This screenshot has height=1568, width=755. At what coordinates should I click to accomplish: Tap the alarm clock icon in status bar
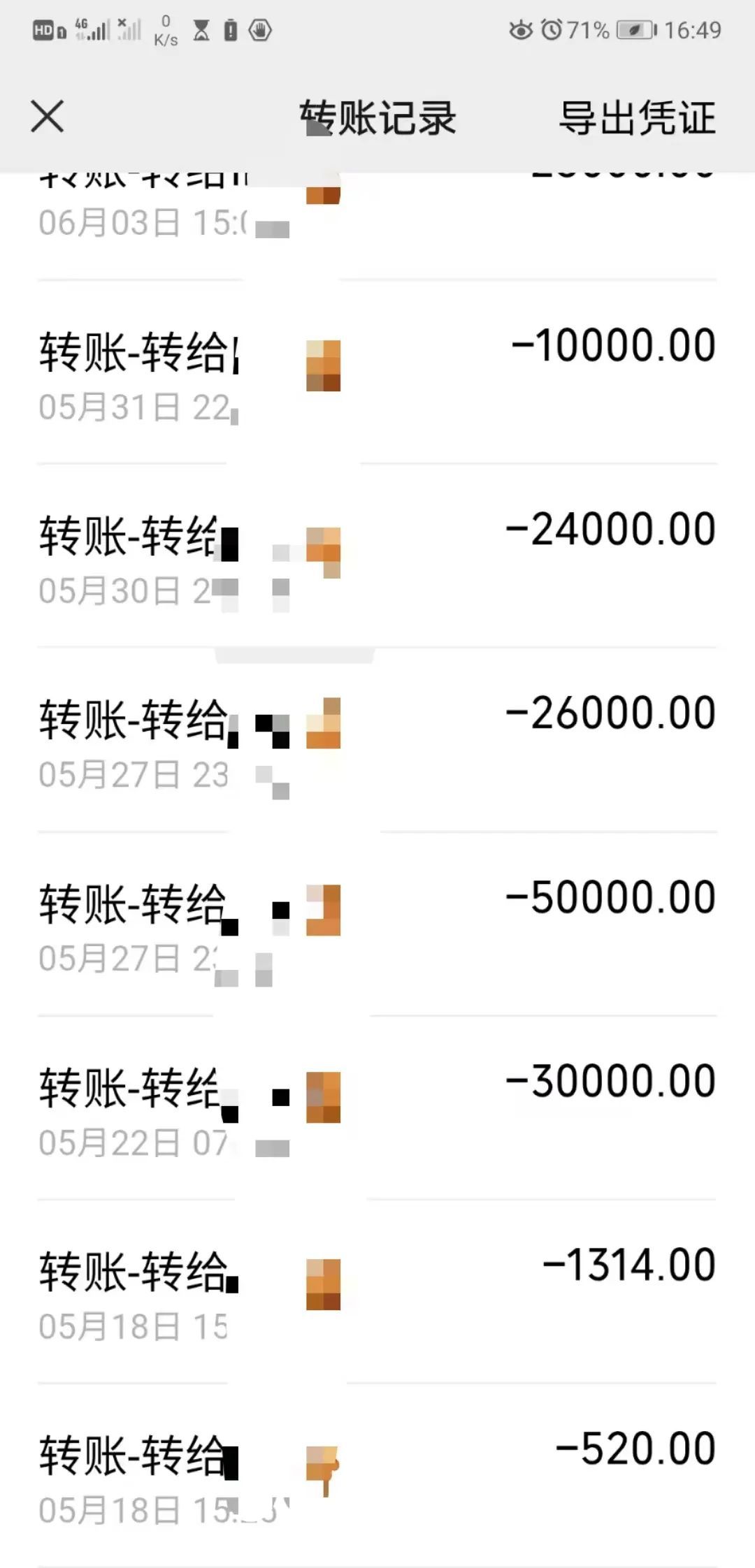point(552,29)
